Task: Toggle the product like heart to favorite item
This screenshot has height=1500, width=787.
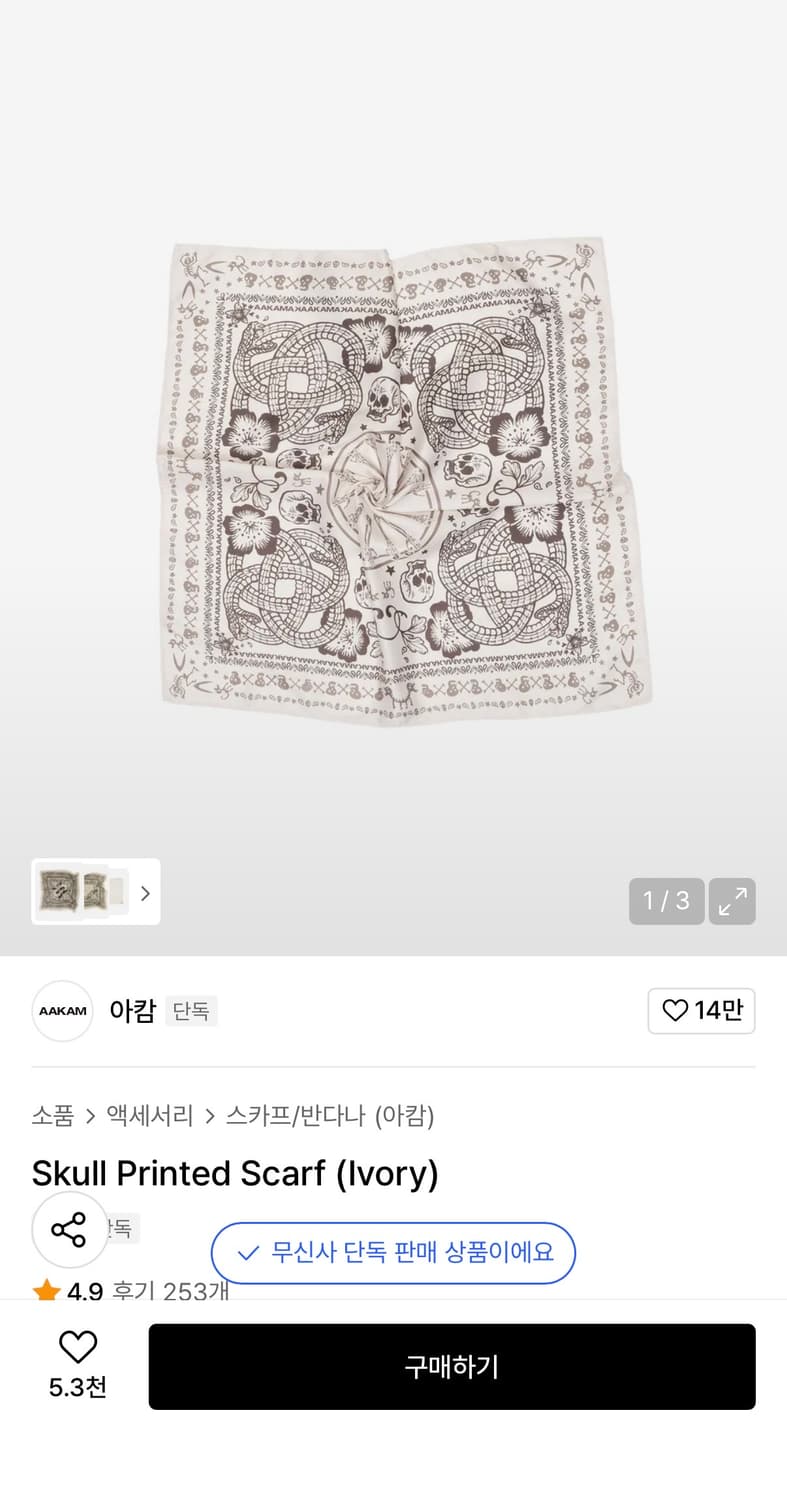Action: click(x=77, y=1347)
